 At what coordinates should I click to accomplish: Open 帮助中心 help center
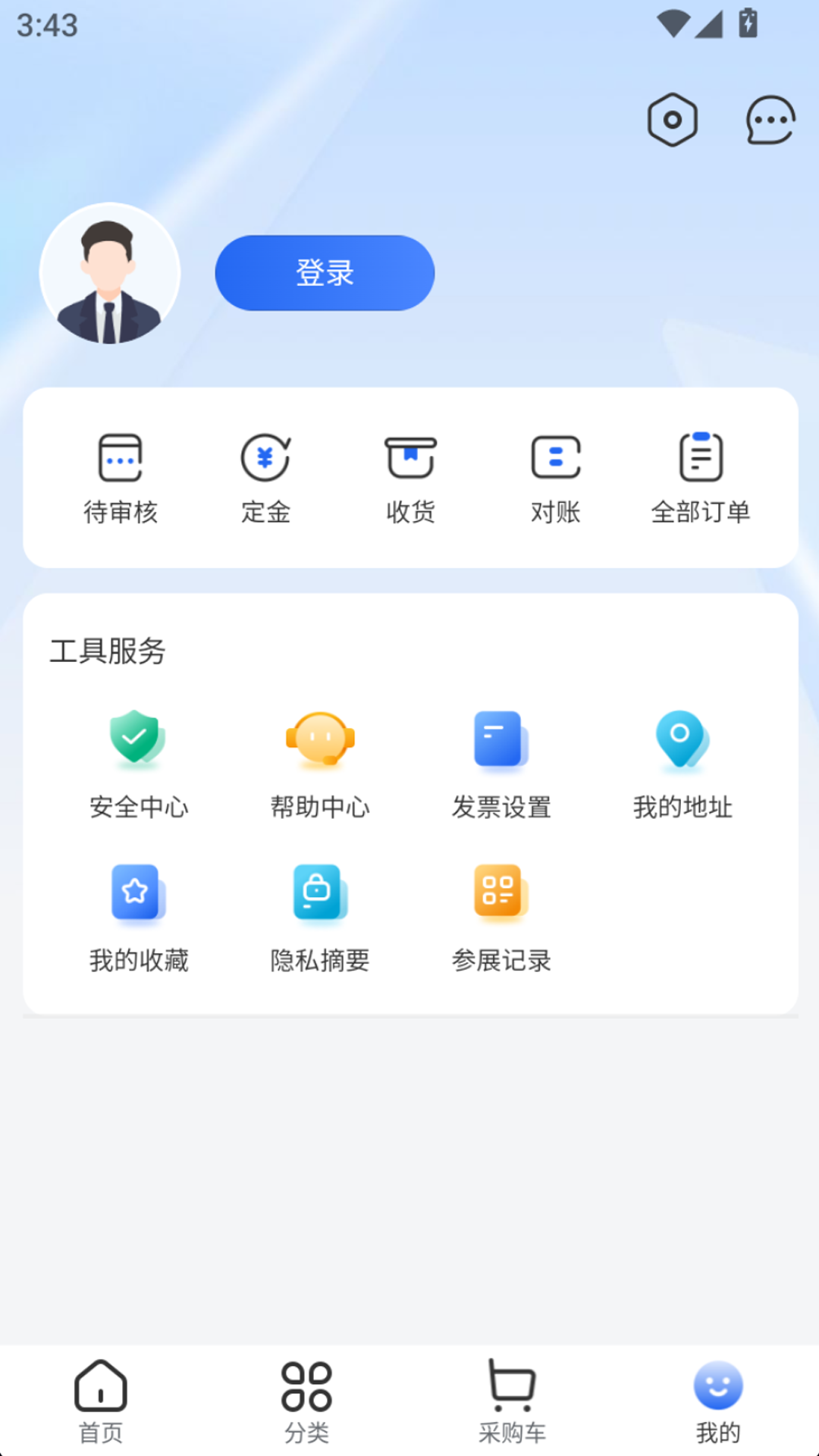[320, 764]
